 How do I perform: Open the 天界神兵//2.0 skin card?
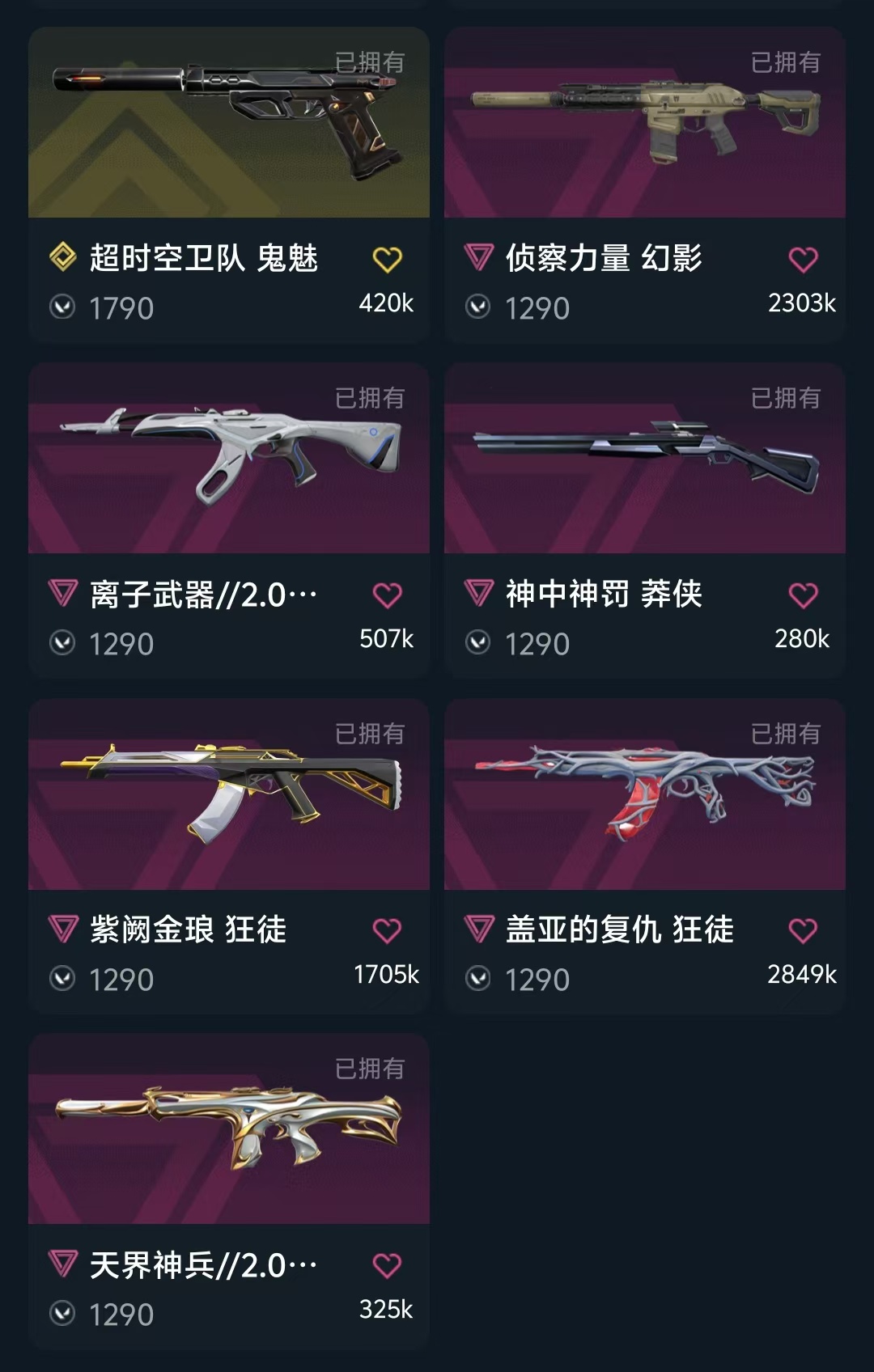click(229, 1192)
